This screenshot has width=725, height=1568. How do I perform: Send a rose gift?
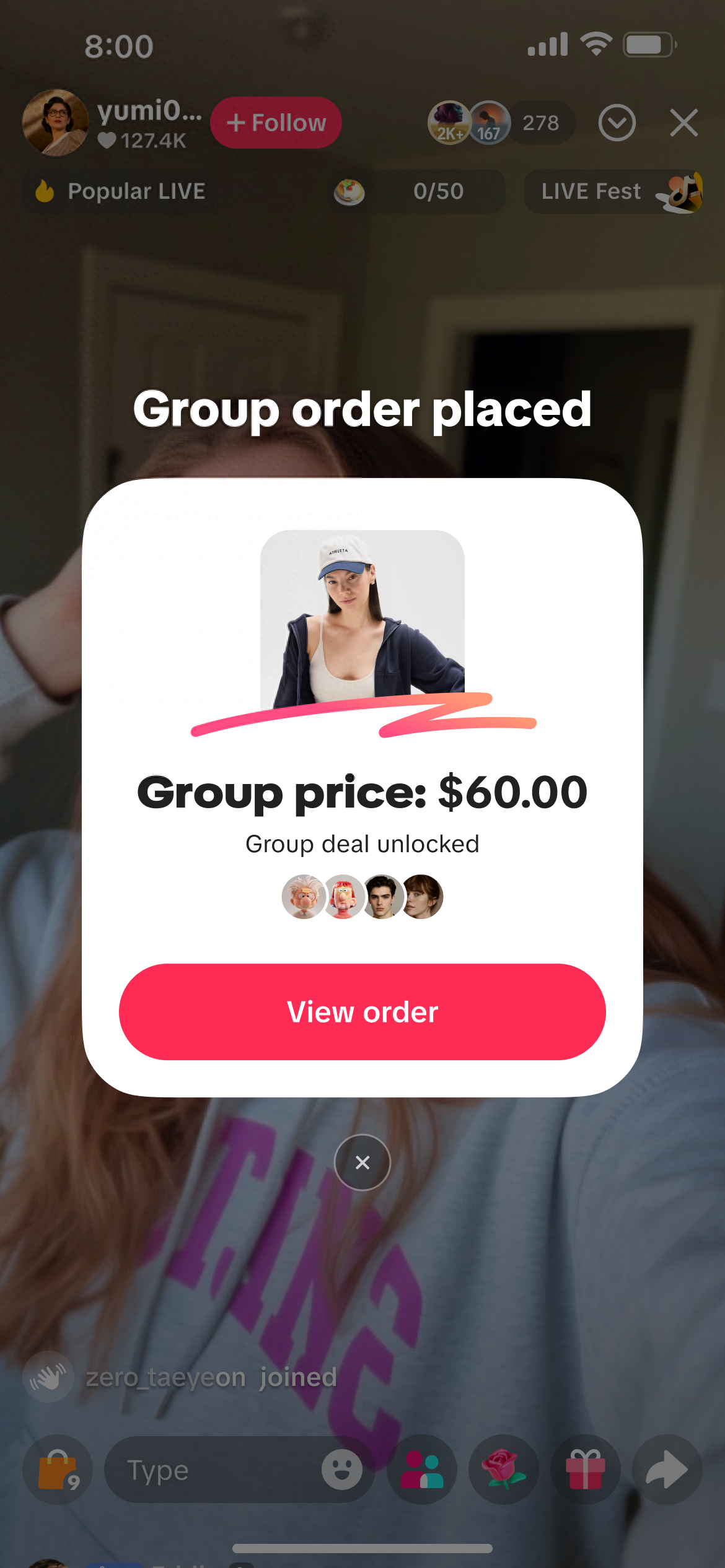504,1469
